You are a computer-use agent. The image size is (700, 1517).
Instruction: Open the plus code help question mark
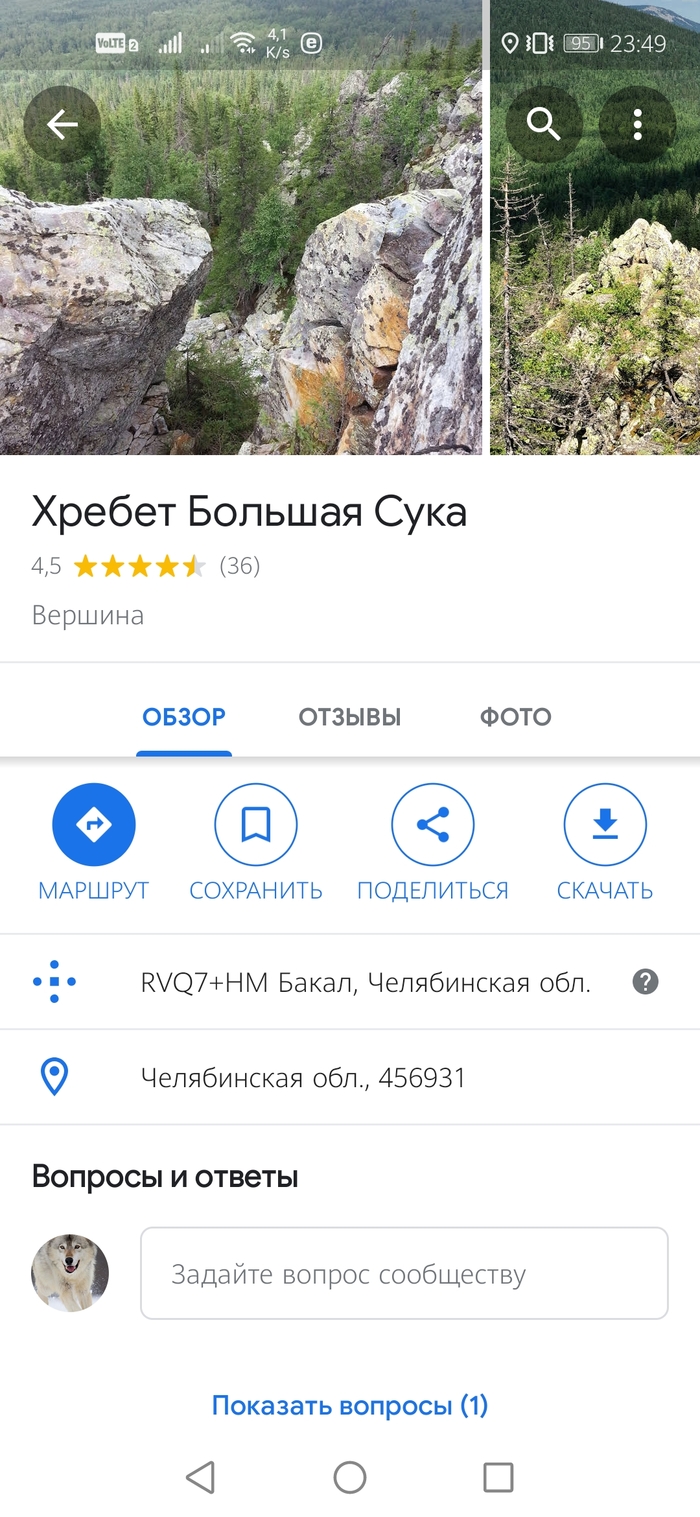coord(646,982)
